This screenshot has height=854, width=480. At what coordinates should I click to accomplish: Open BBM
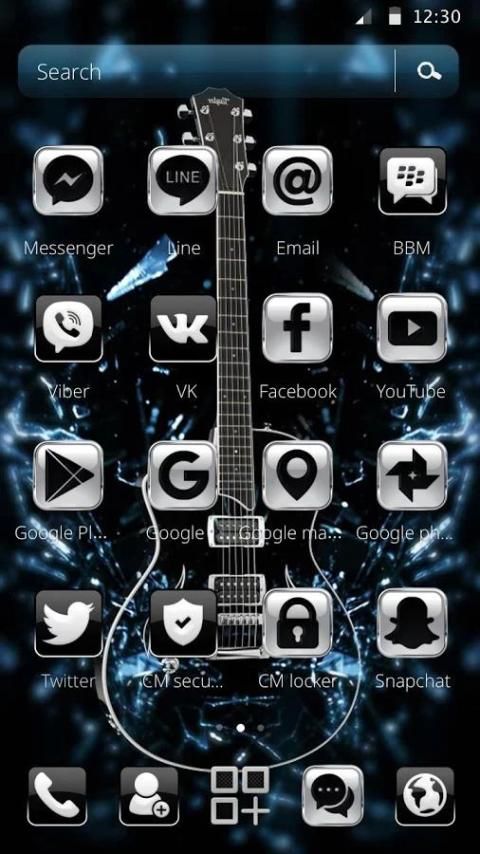coord(412,180)
